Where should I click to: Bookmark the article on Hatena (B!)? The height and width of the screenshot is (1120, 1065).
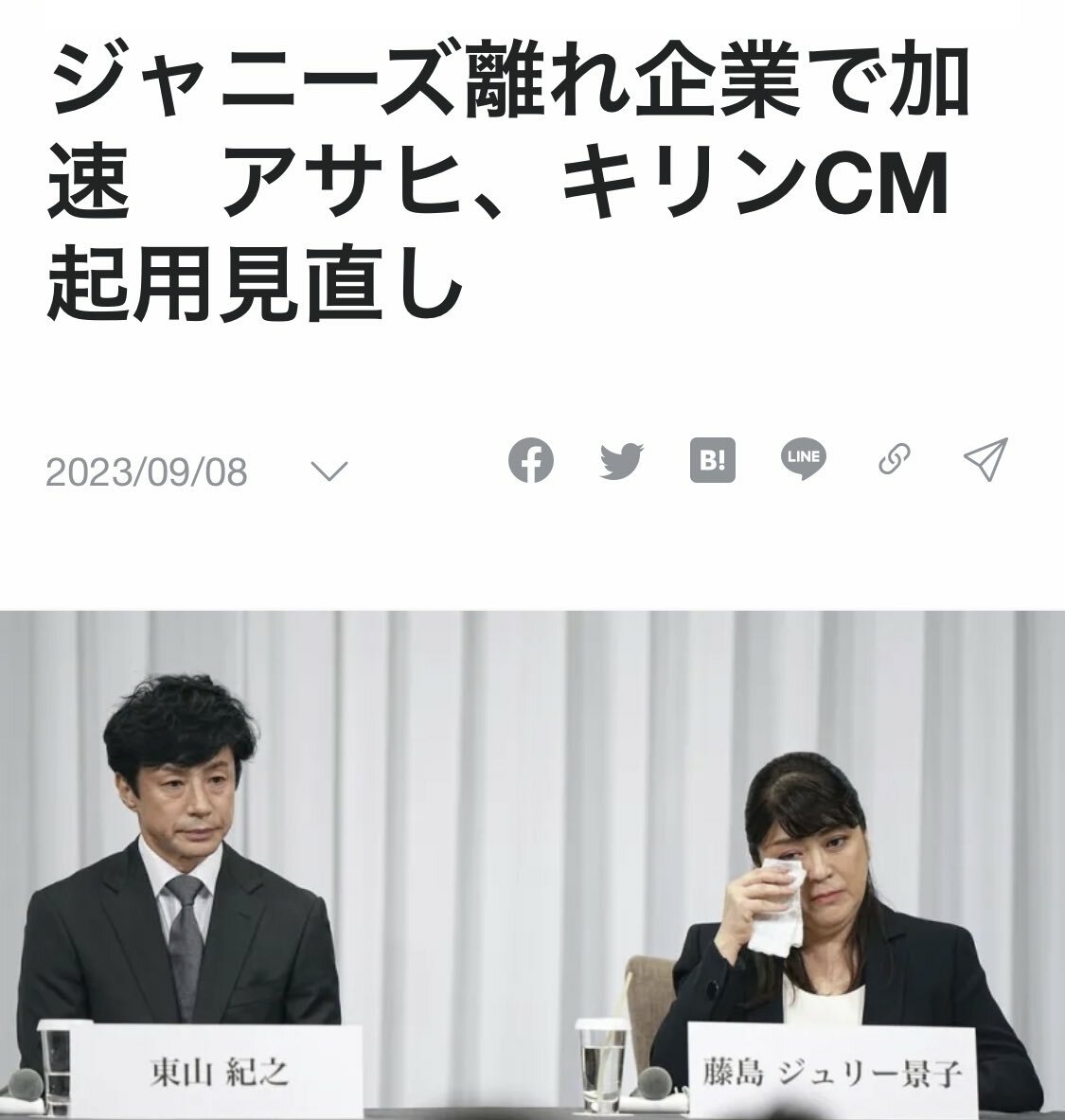click(712, 461)
